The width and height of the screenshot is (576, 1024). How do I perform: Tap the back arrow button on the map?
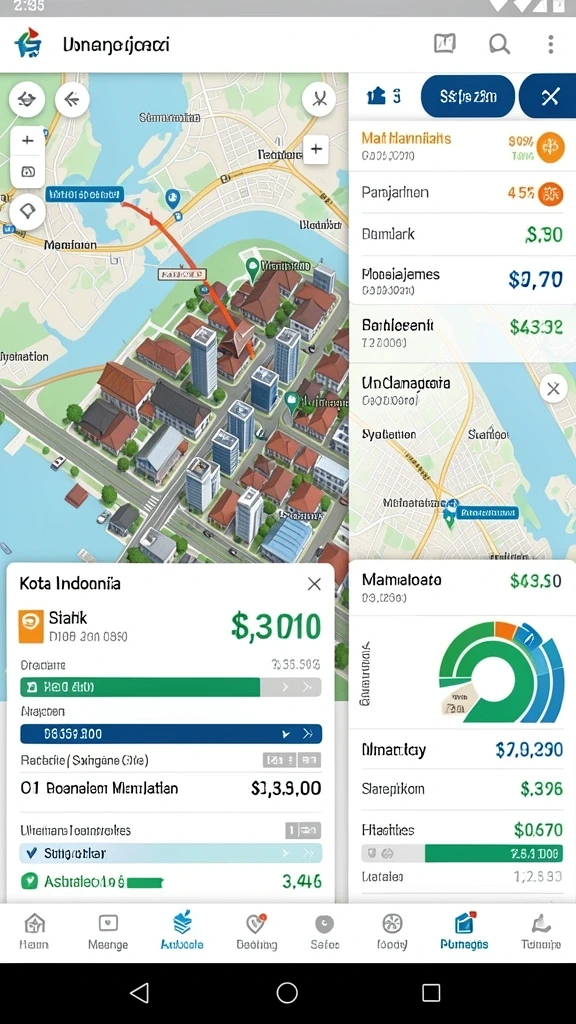pyautogui.click(x=72, y=100)
